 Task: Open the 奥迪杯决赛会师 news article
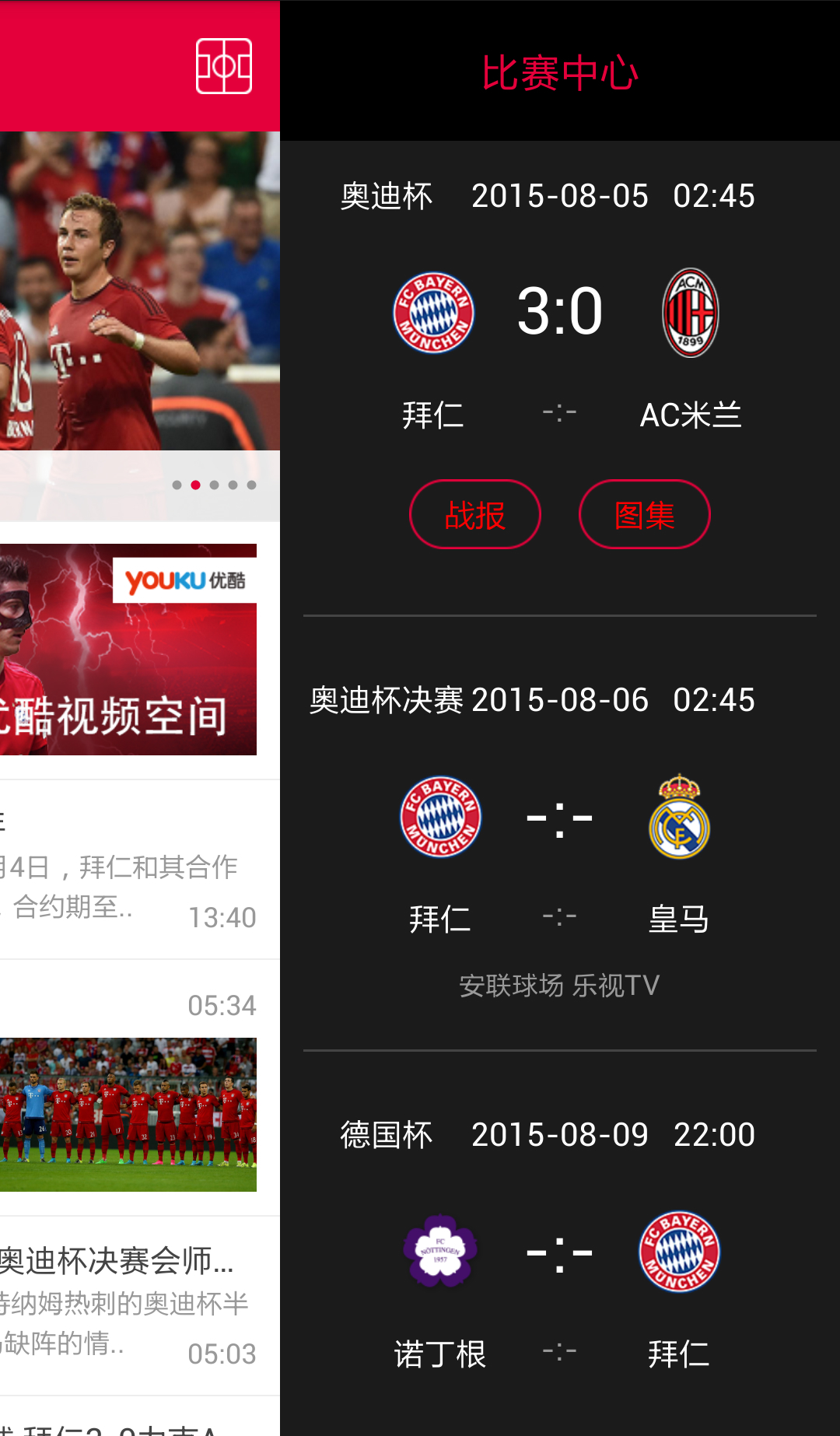[128, 1303]
